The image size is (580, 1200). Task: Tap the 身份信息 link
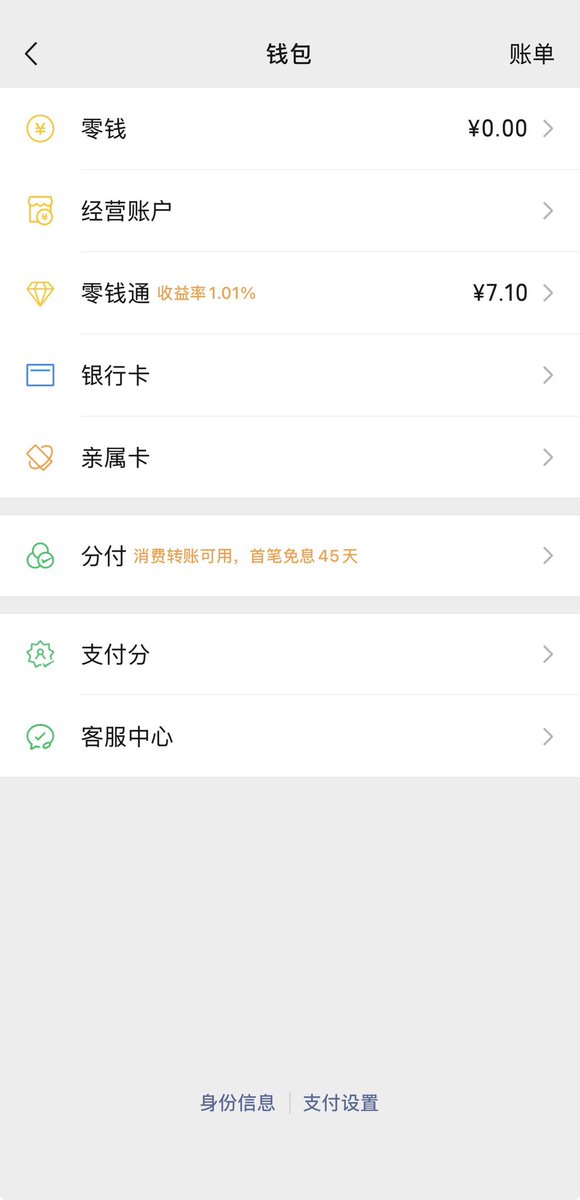(x=238, y=1103)
